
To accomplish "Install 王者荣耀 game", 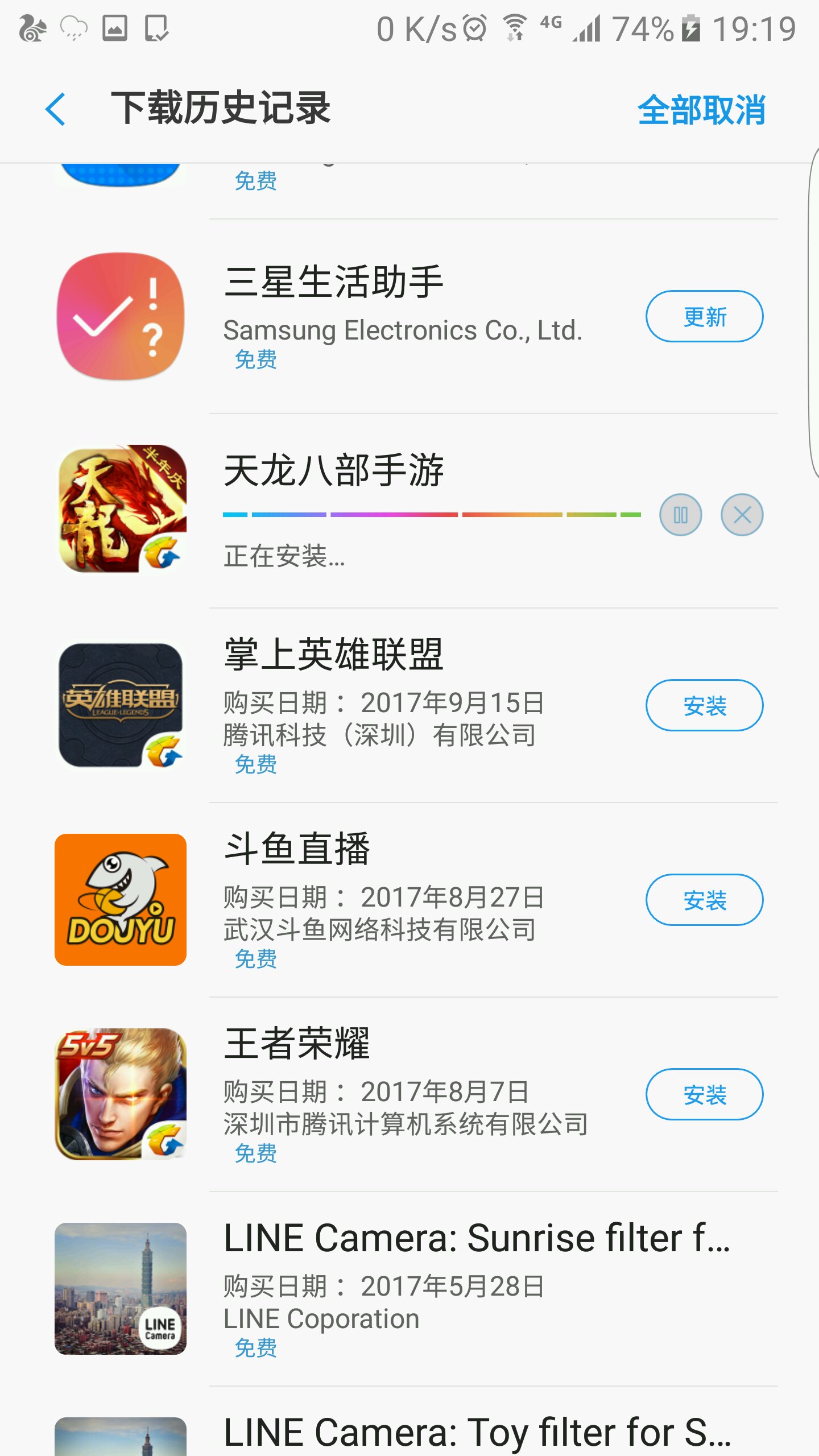I will pyautogui.click(x=704, y=1095).
